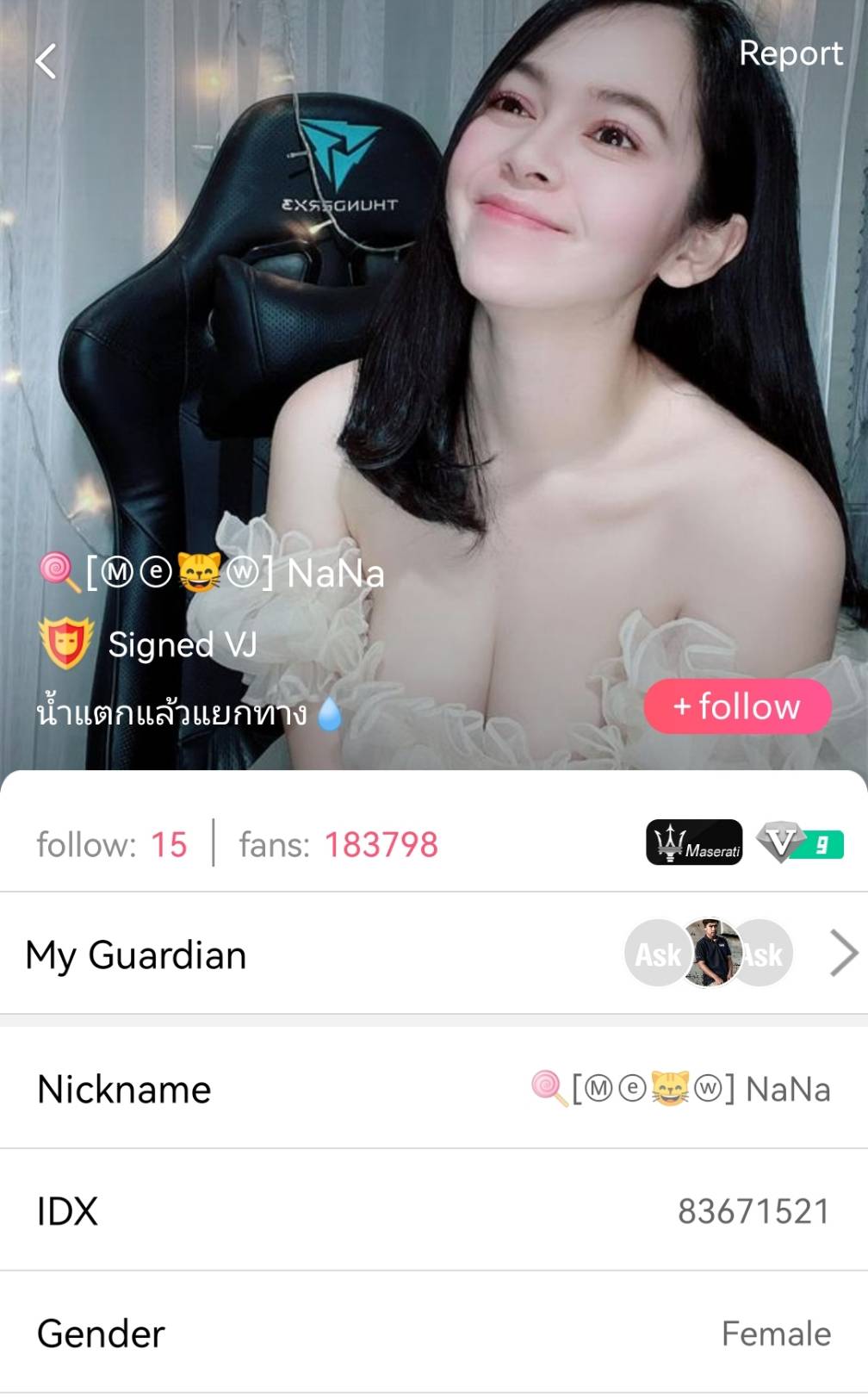Image resolution: width=868 pixels, height=1399 pixels.
Task: Follow this streamer with +follow button
Action: click(x=737, y=706)
